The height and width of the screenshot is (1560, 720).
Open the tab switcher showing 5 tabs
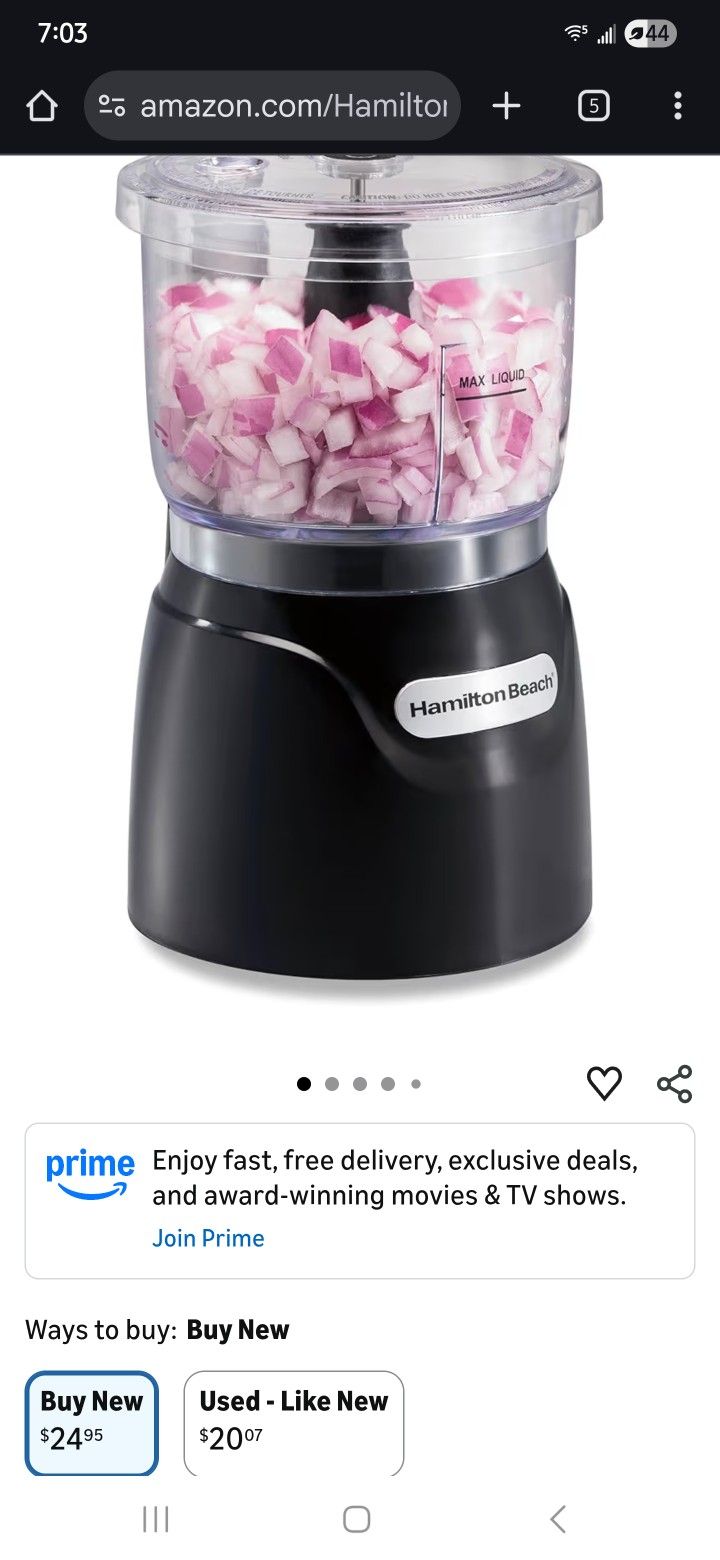[594, 106]
